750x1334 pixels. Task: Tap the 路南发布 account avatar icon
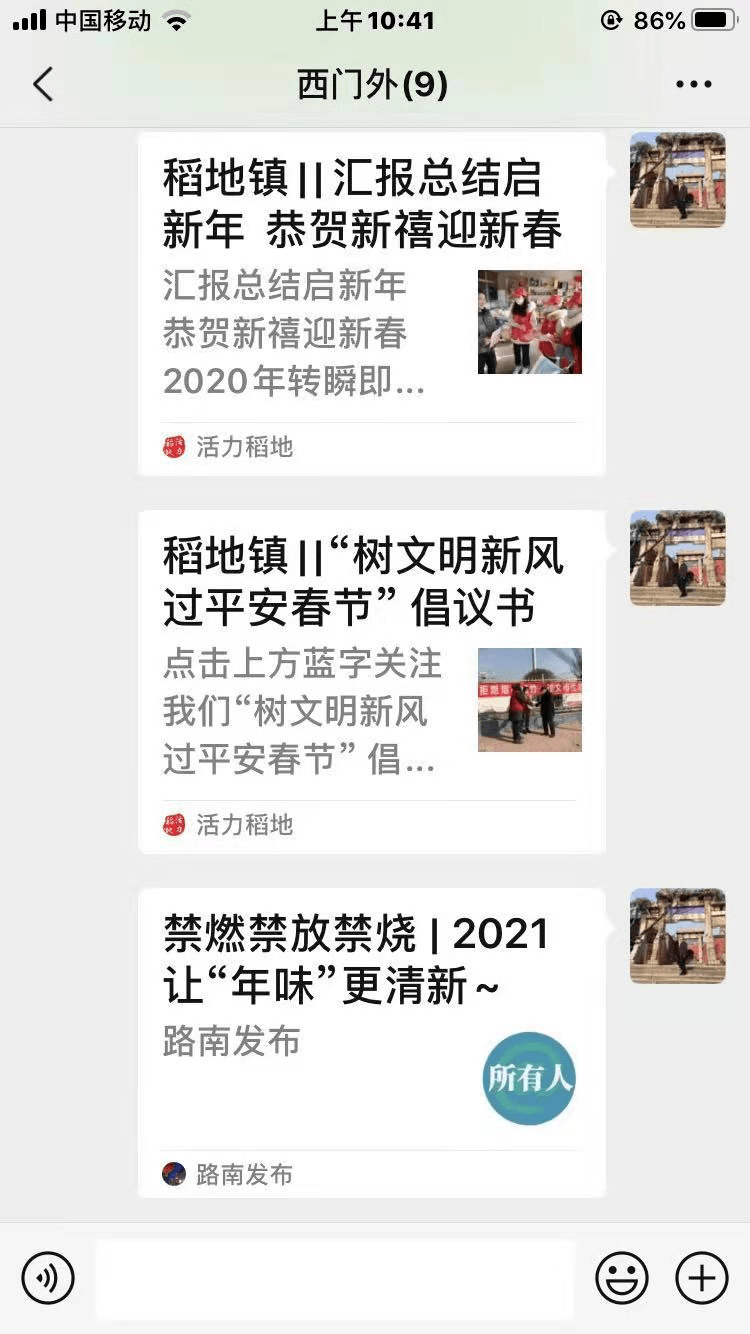click(x=172, y=1175)
